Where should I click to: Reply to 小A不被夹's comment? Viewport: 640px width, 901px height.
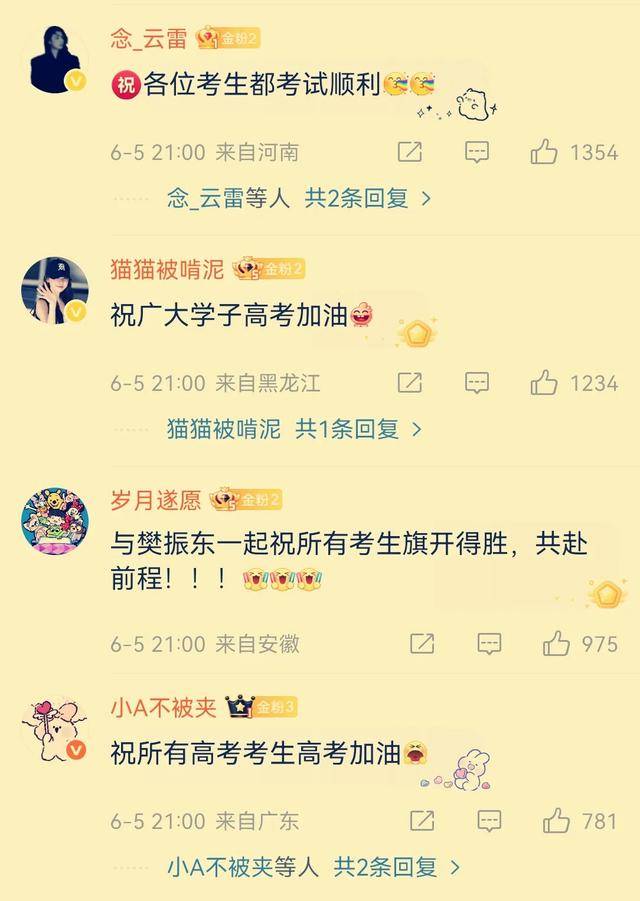coord(490,821)
